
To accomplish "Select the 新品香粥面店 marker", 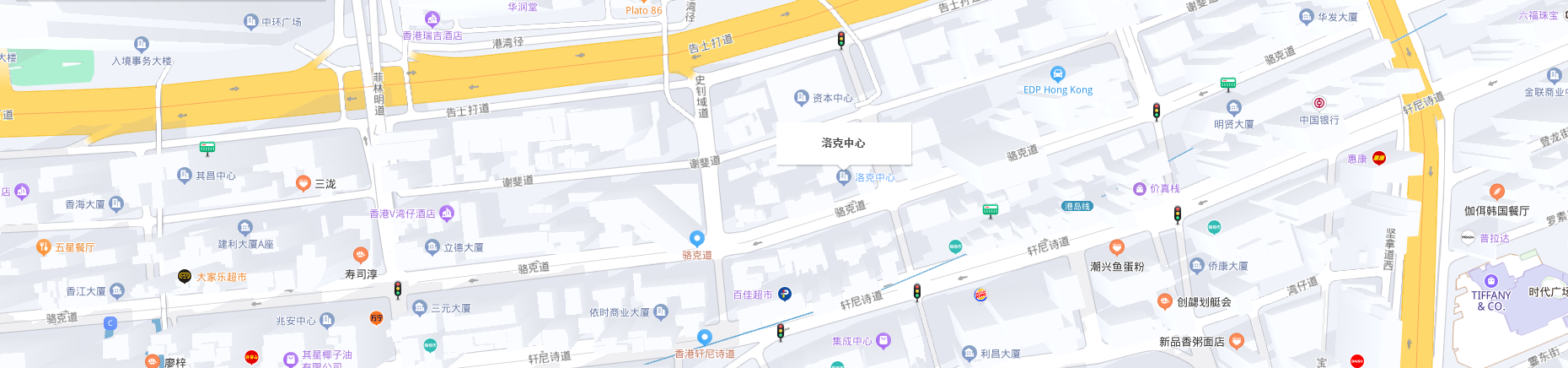I will [x=1237, y=341].
